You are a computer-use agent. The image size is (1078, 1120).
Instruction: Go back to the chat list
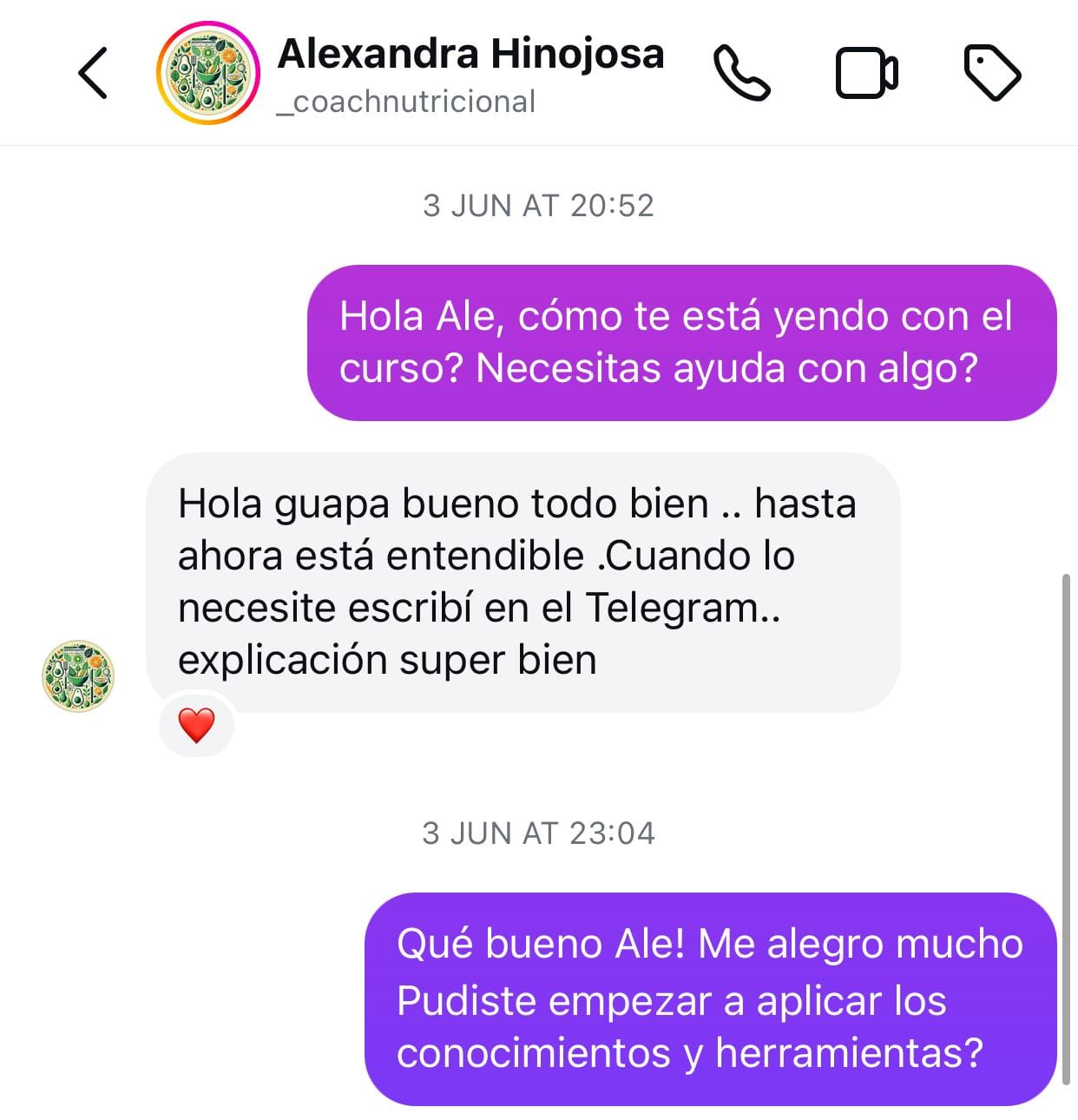[x=93, y=73]
